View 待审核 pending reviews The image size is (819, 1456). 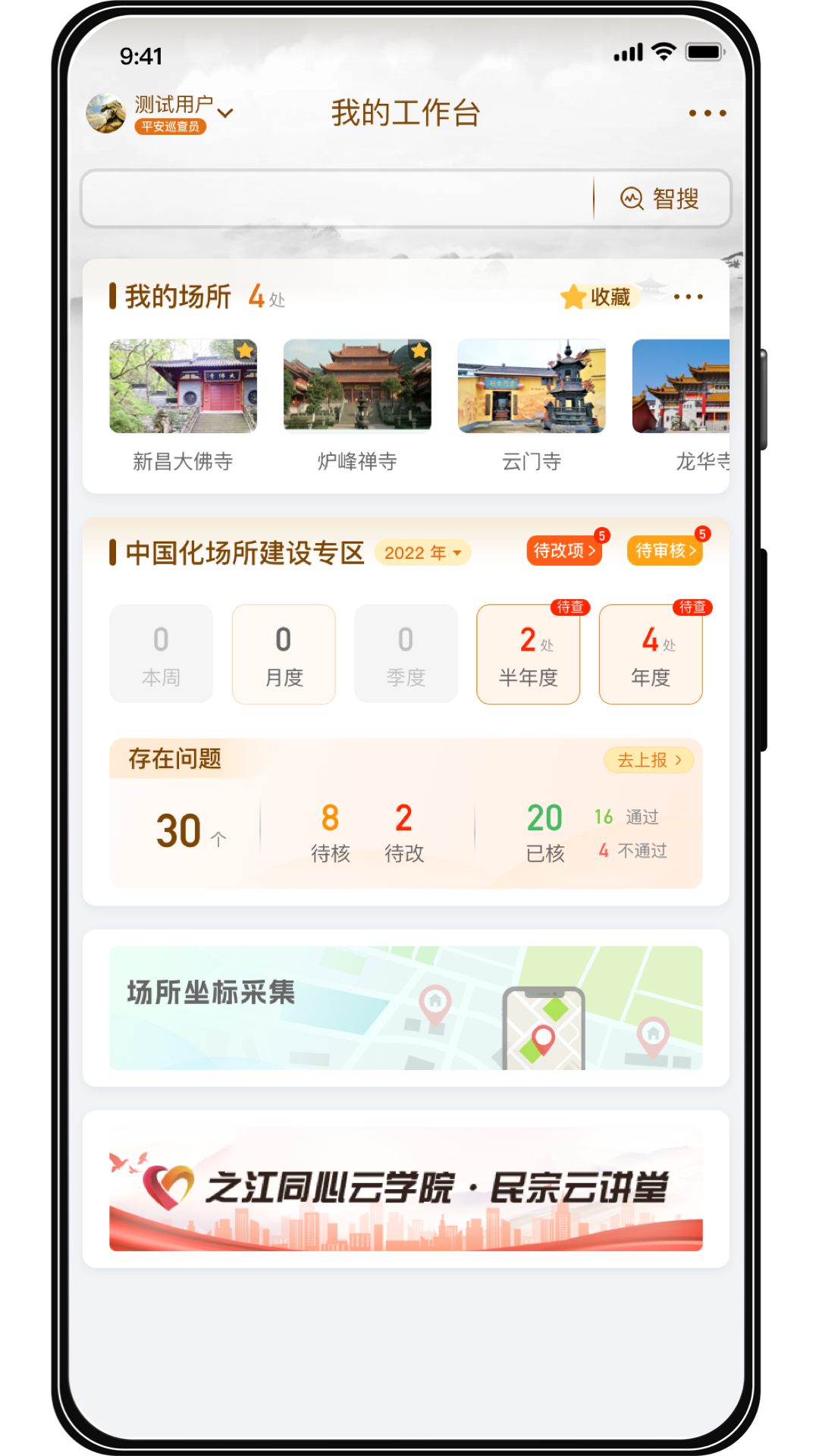[664, 551]
